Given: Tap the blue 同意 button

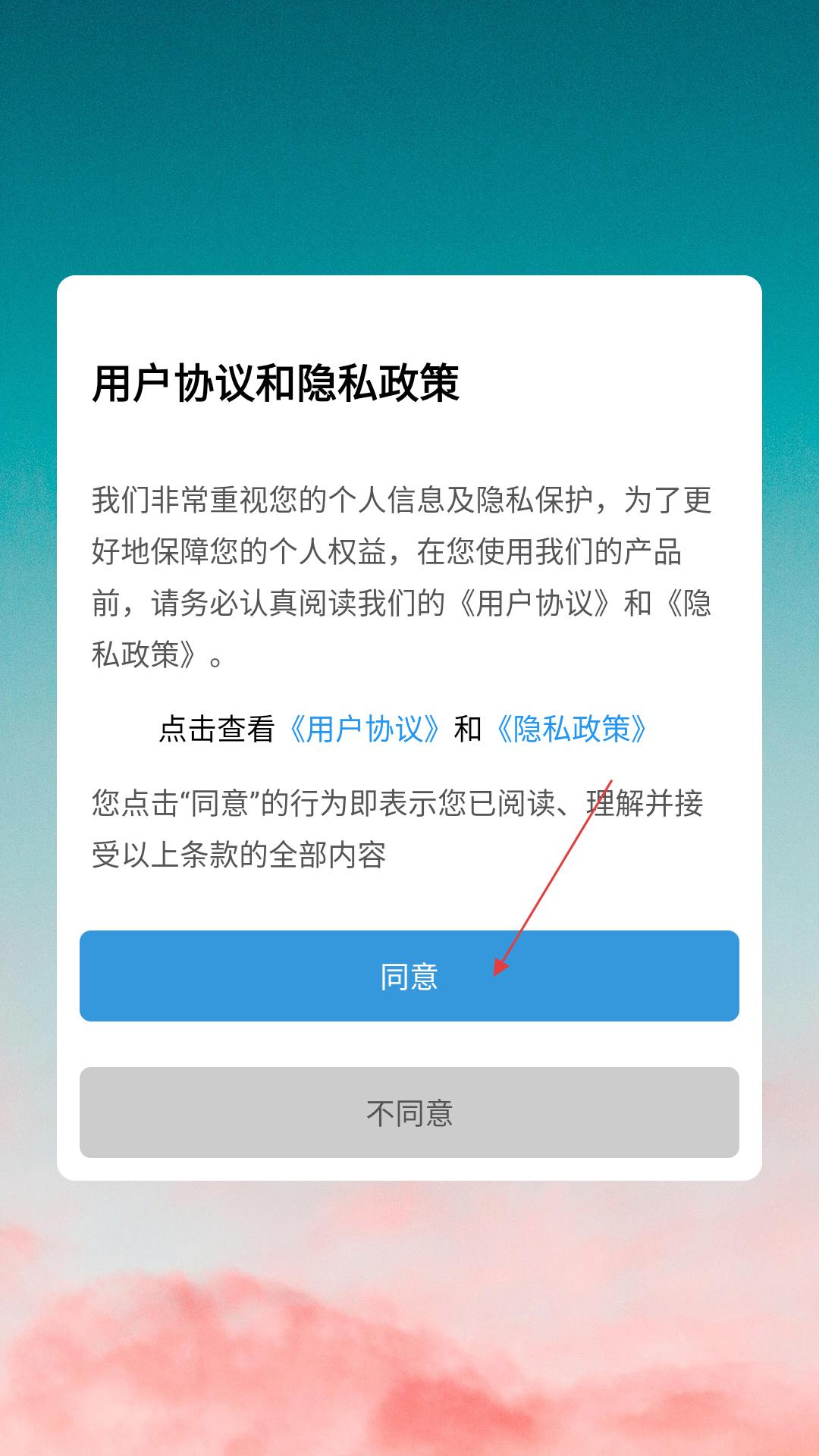Looking at the screenshot, I should pos(409,976).
